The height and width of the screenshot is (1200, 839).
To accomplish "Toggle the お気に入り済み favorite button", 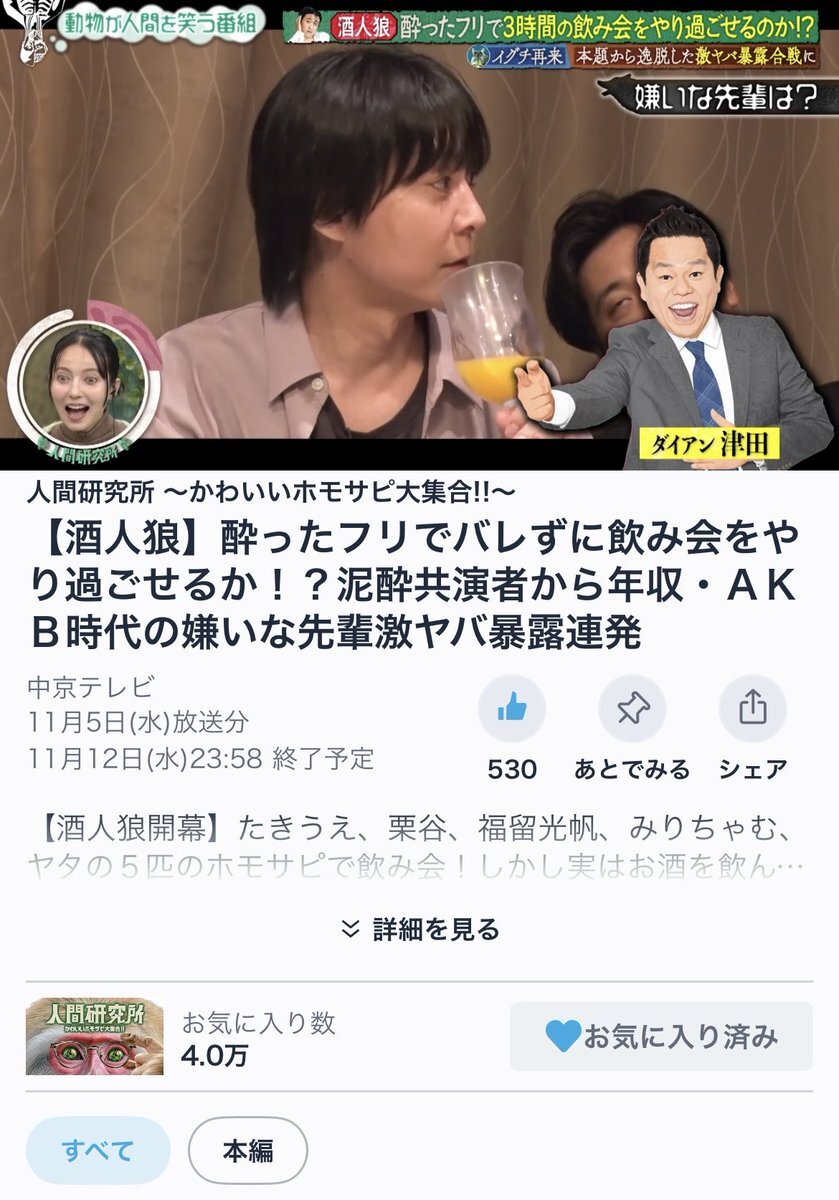I will coord(661,1036).
